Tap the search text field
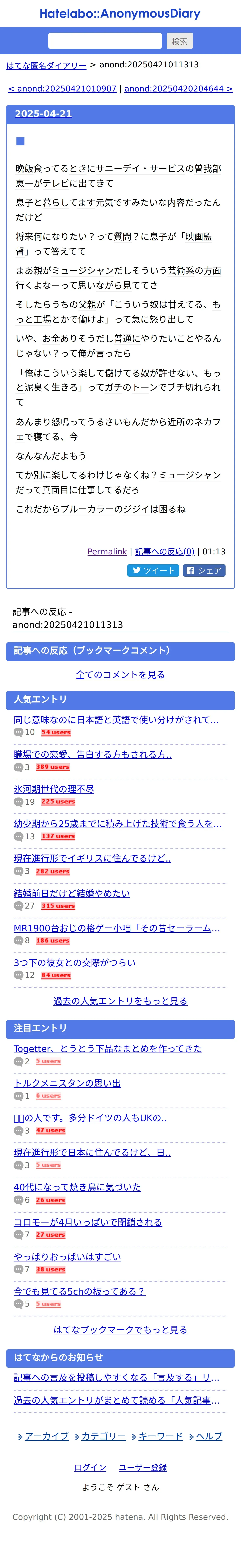241x1568 pixels. (105, 41)
